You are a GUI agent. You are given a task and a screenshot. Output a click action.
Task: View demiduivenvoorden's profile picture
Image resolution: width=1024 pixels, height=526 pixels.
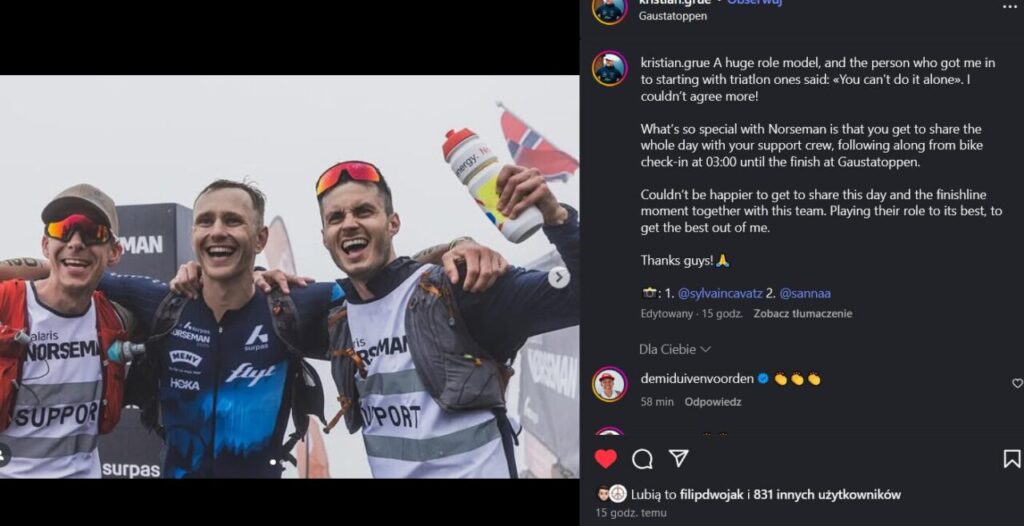pos(609,384)
